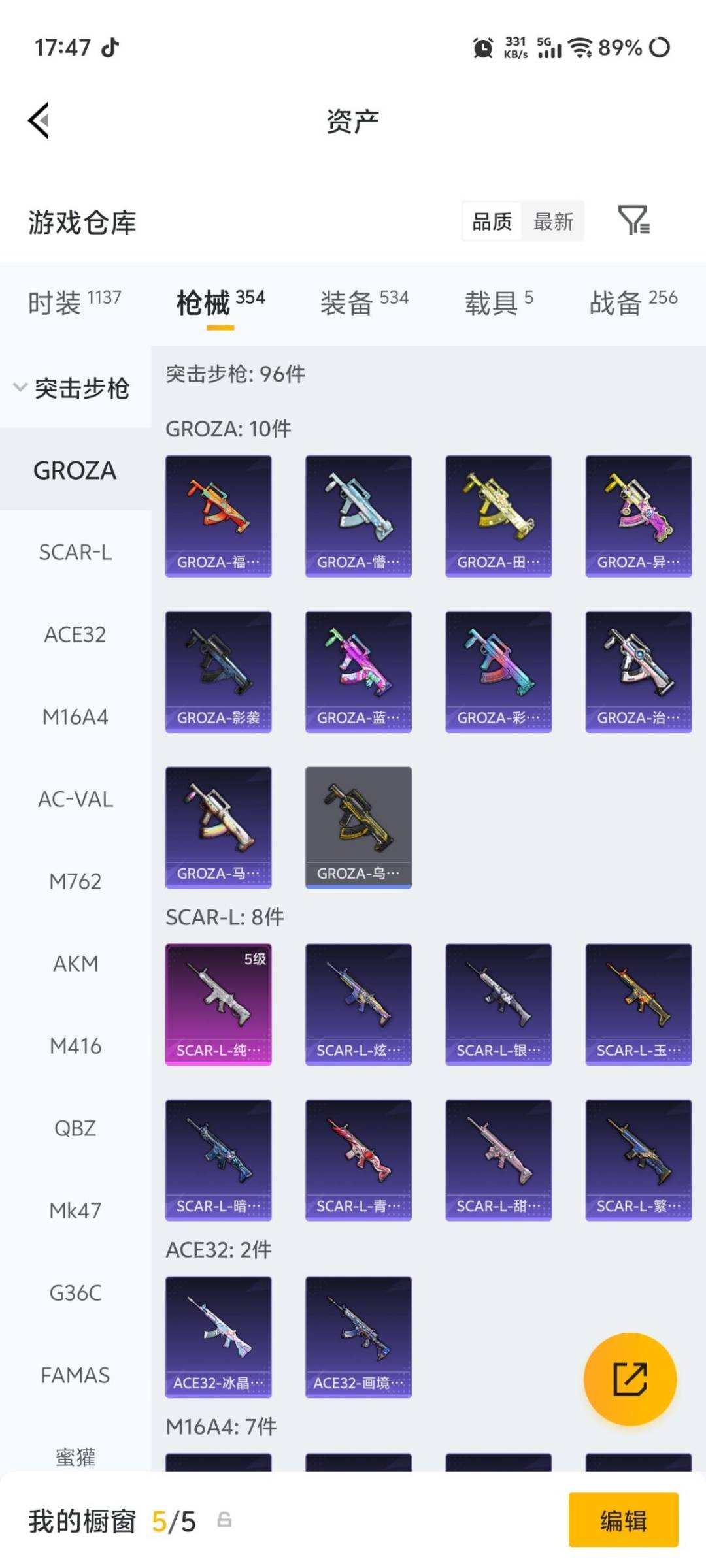Open the level 5 SCAR-L-纯 skin
The image size is (706, 1568).
[x=218, y=1004]
